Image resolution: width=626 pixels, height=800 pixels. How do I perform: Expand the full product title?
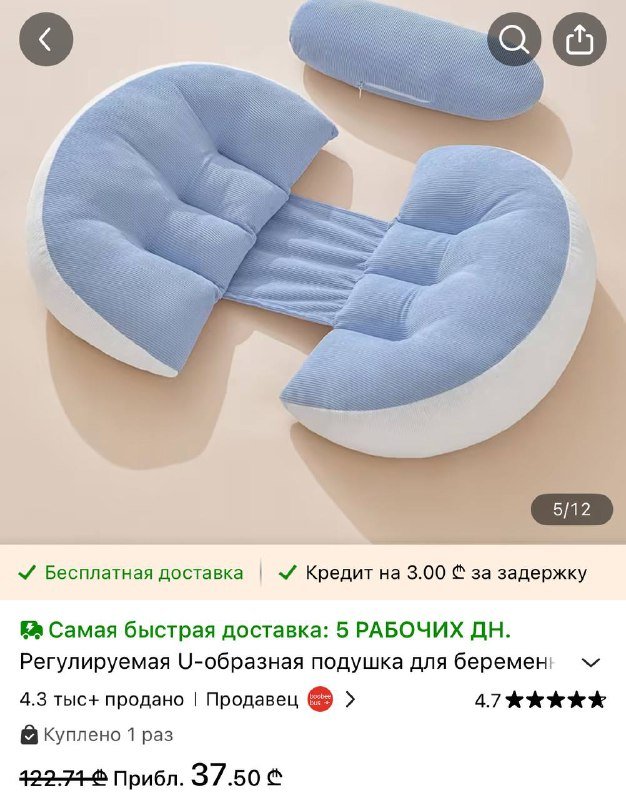(591, 662)
